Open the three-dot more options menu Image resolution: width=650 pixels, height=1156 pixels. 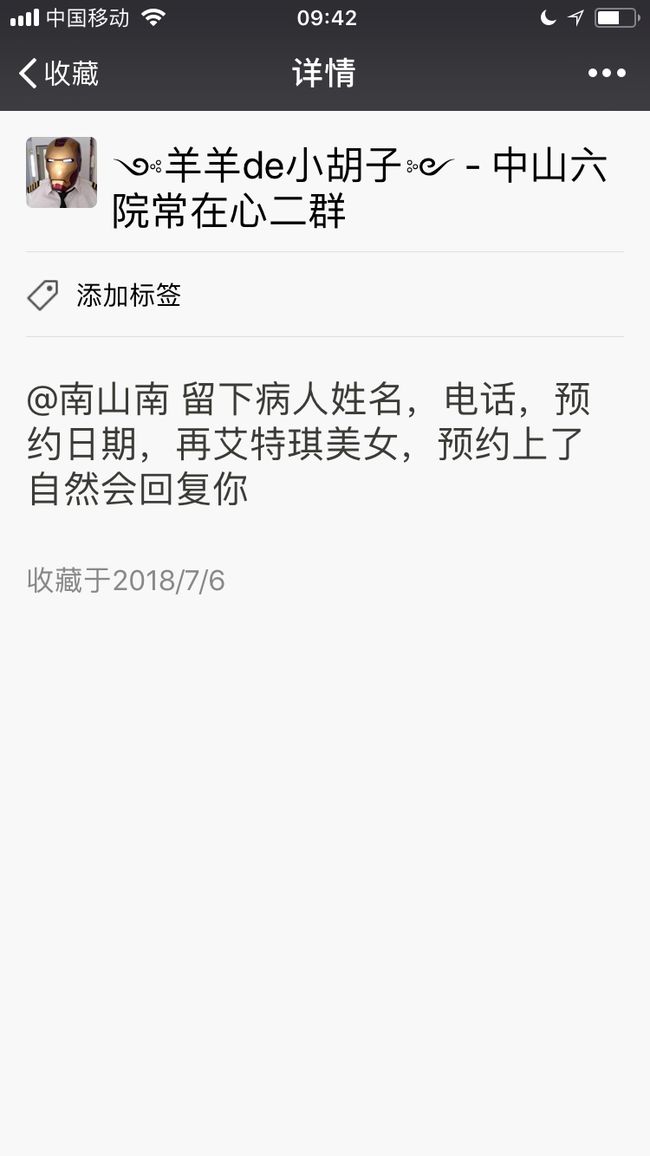pyautogui.click(x=607, y=73)
